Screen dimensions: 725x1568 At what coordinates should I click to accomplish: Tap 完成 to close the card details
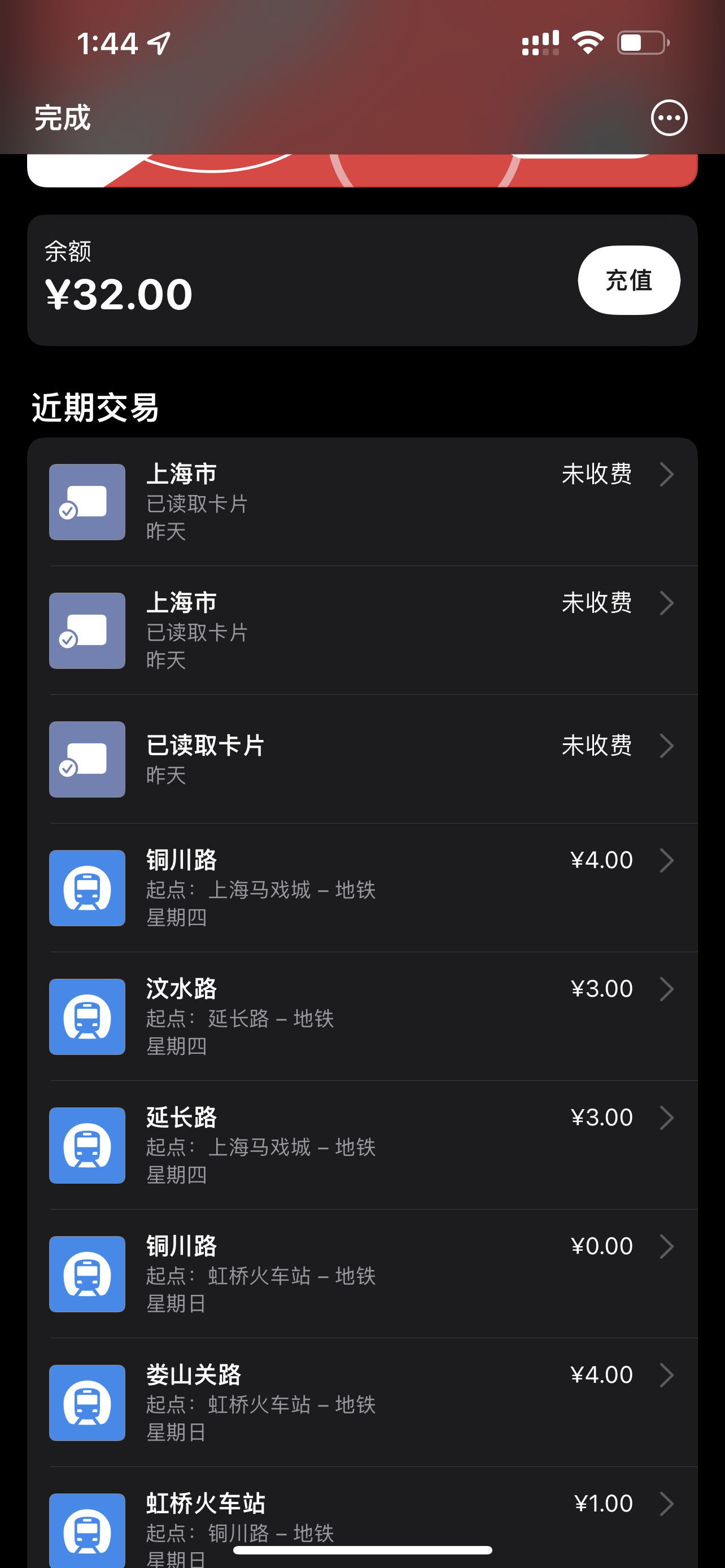[x=62, y=117]
